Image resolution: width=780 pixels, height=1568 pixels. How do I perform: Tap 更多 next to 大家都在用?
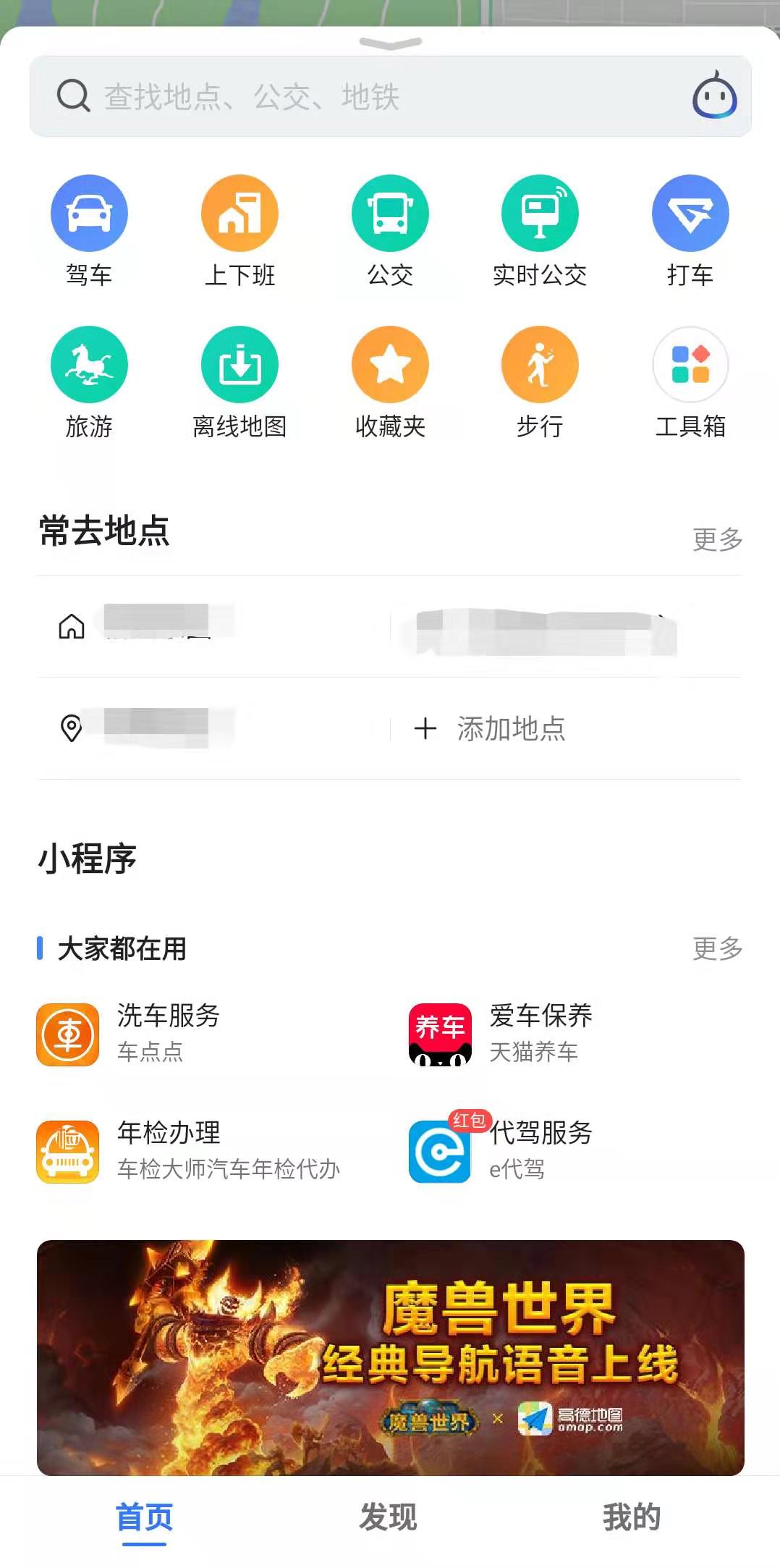[717, 948]
